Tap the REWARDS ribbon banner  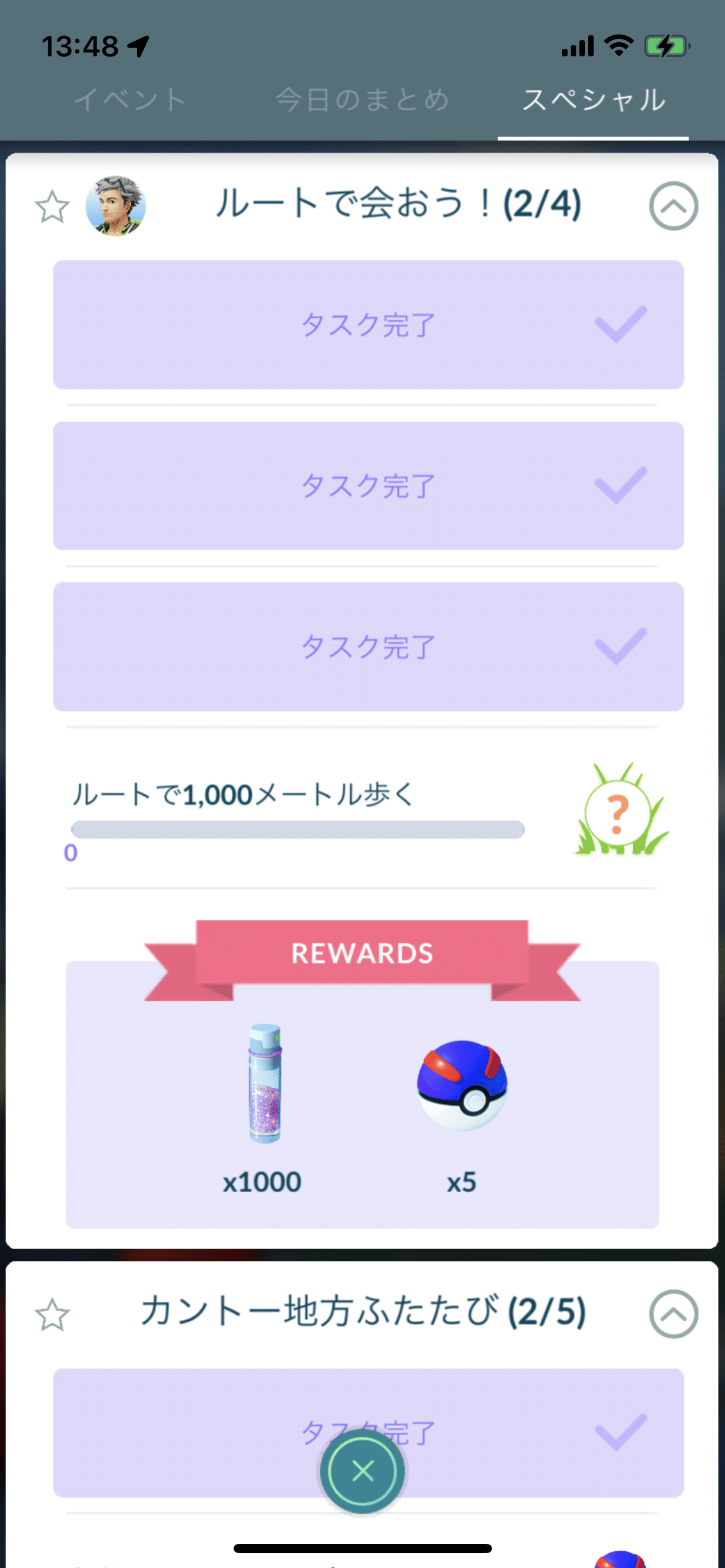[x=362, y=952]
